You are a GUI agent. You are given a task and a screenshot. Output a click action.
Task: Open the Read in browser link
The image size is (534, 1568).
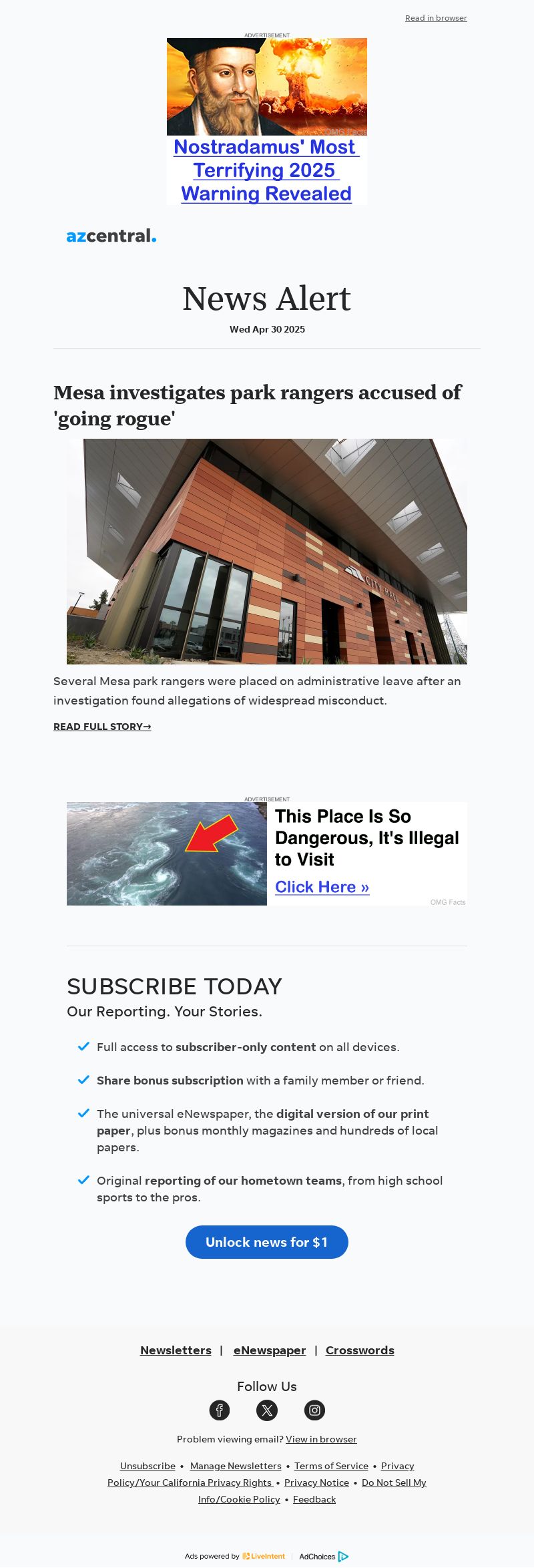pos(436,18)
